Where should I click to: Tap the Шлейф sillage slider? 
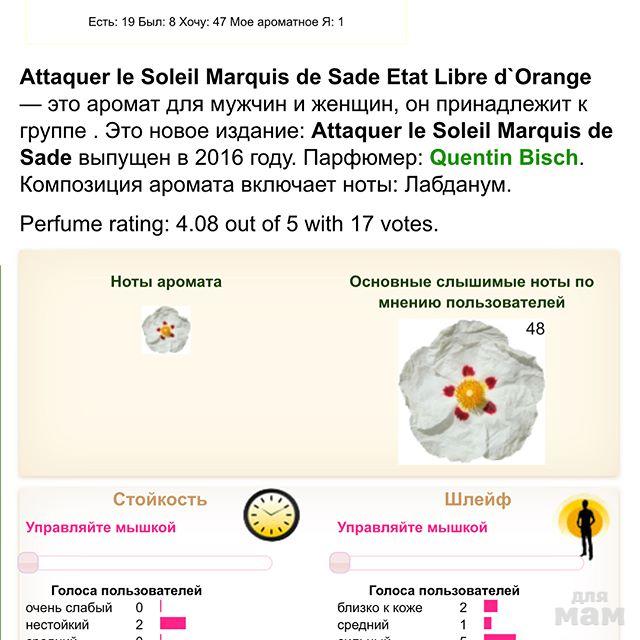click(x=455, y=562)
